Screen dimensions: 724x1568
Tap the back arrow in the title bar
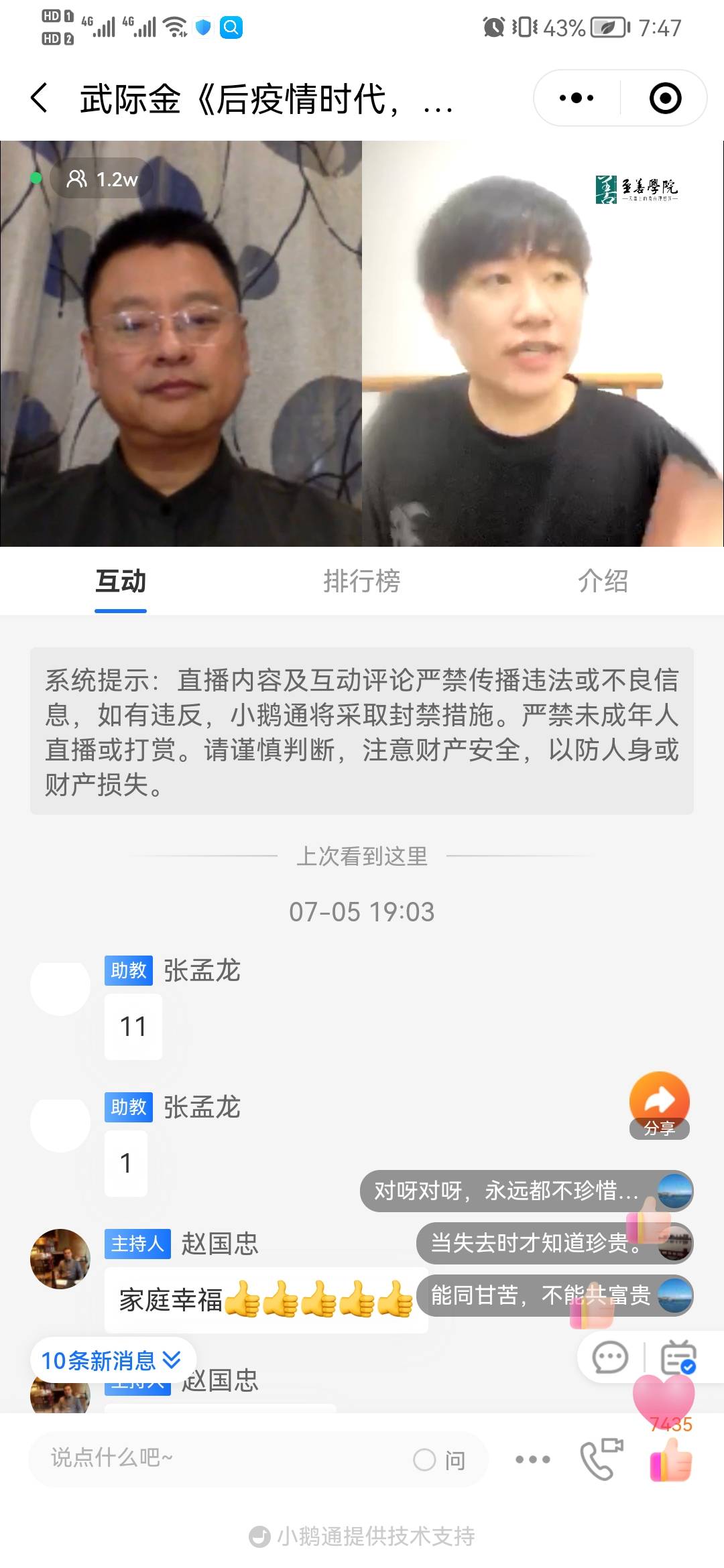38,98
